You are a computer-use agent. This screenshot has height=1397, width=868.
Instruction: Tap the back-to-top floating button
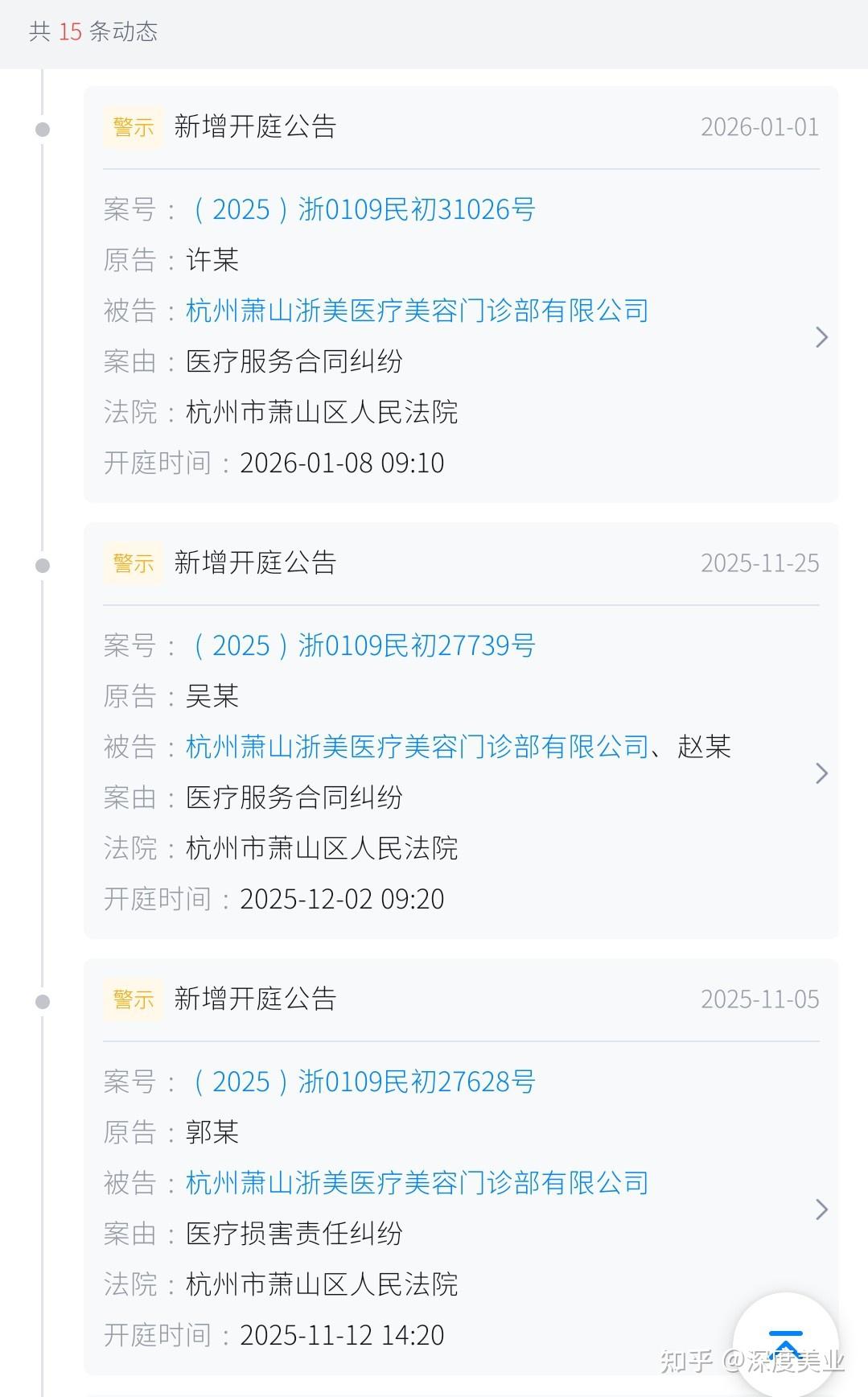click(785, 1344)
